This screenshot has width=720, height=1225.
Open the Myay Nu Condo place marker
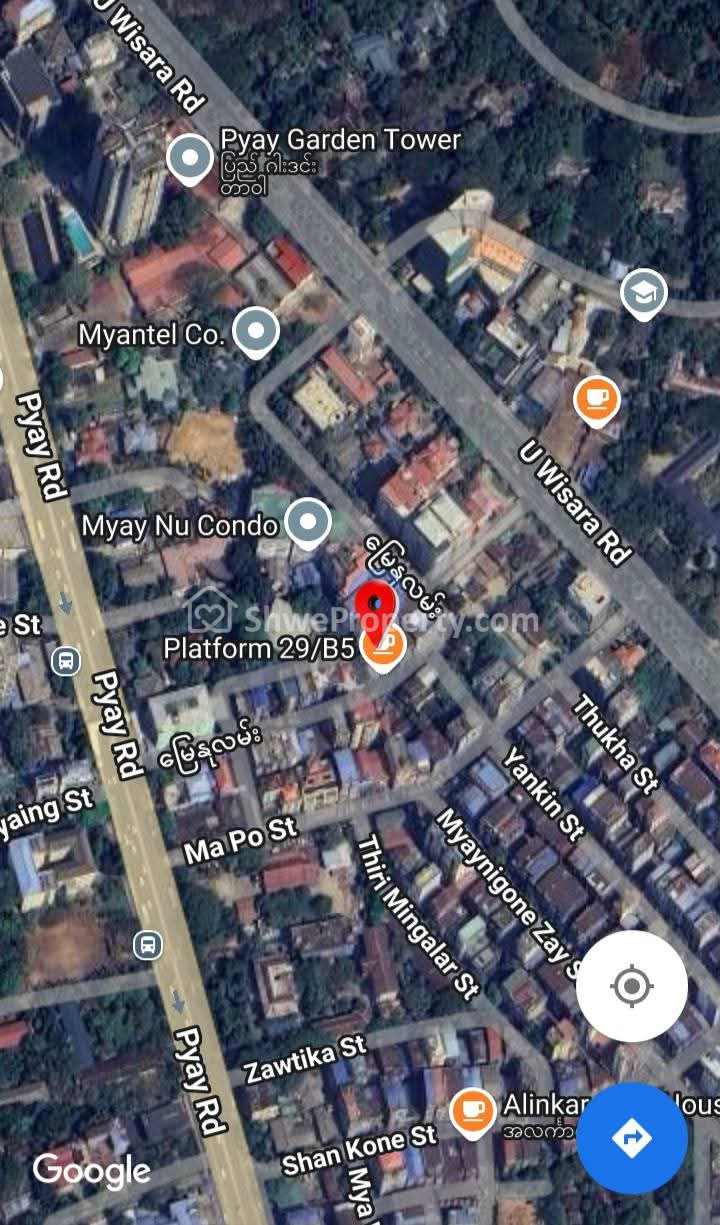[x=308, y=521]
